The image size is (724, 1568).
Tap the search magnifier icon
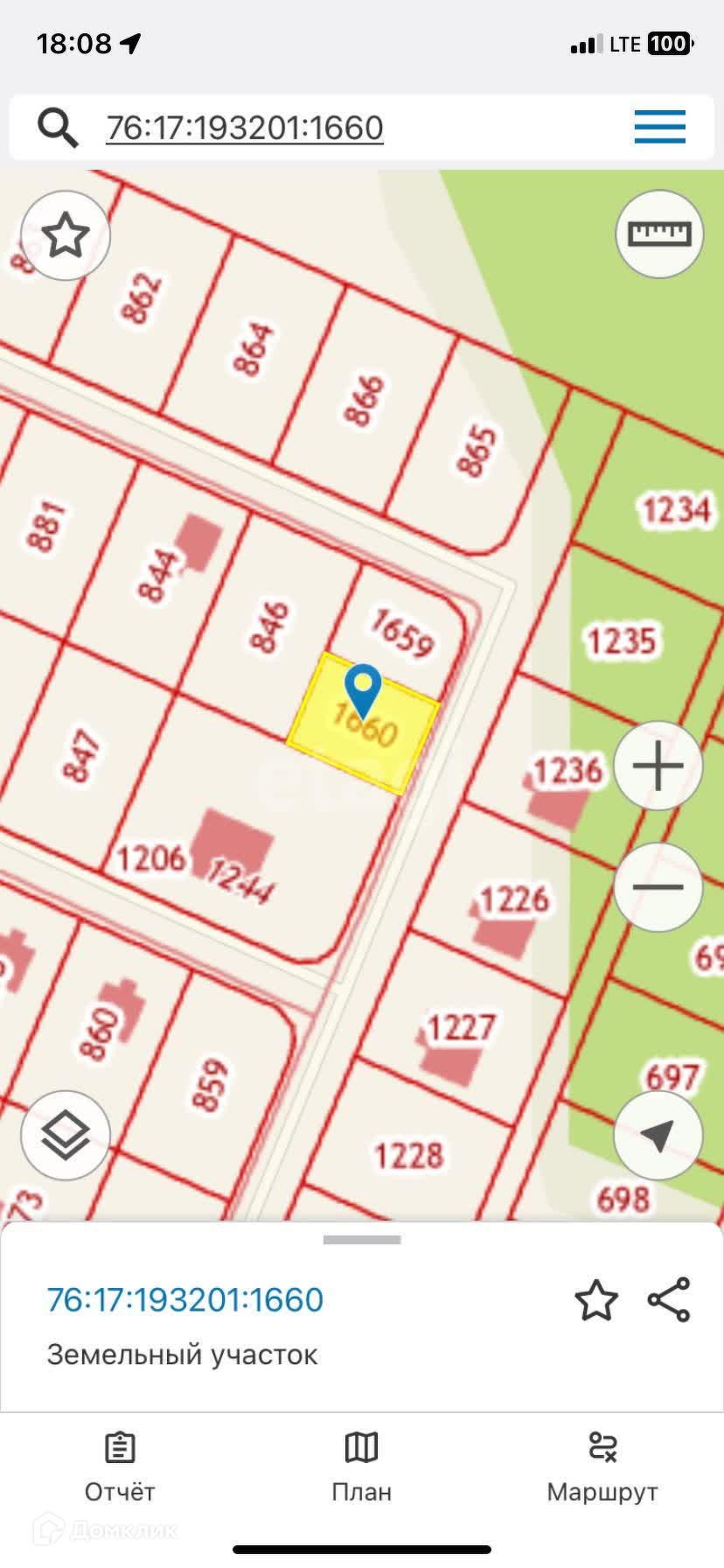(x=58, y=128)
